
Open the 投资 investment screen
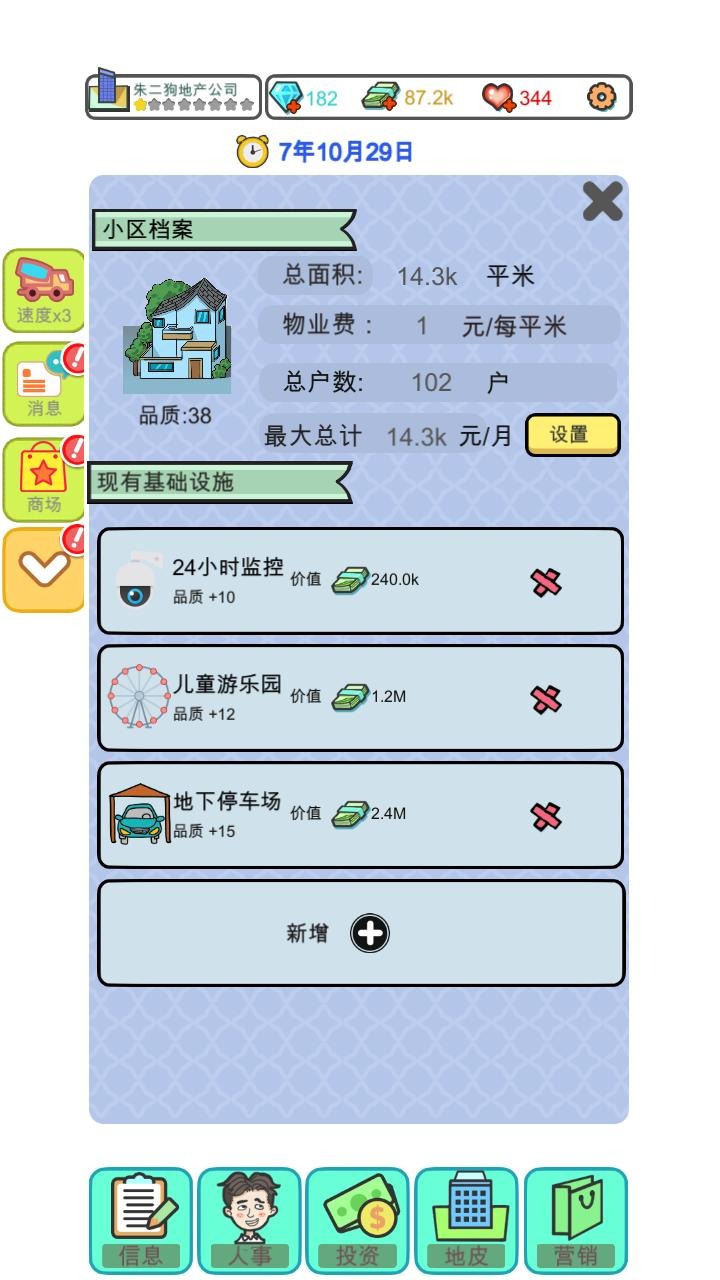click(359, 1216)
